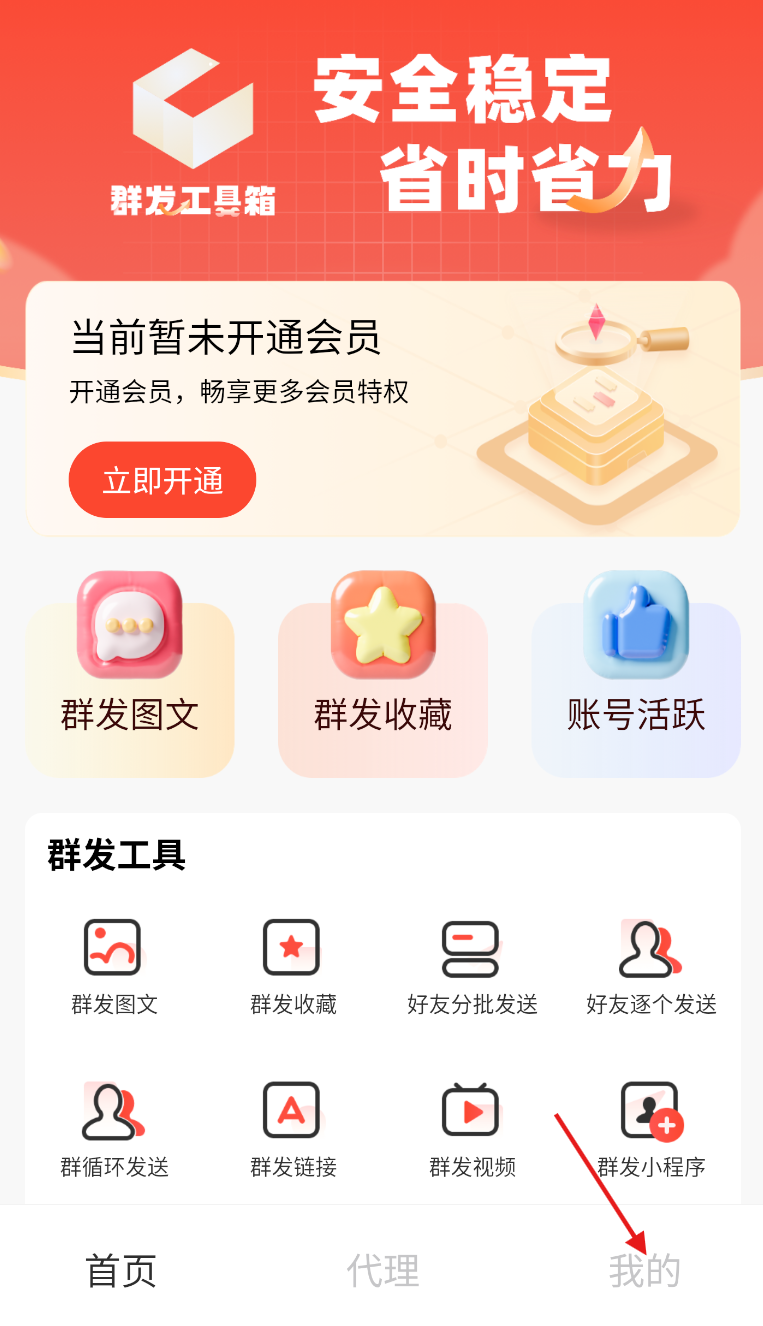Open 好友分批发送 tool
This screenshot has height=1326, width=763.
point(471,965)
